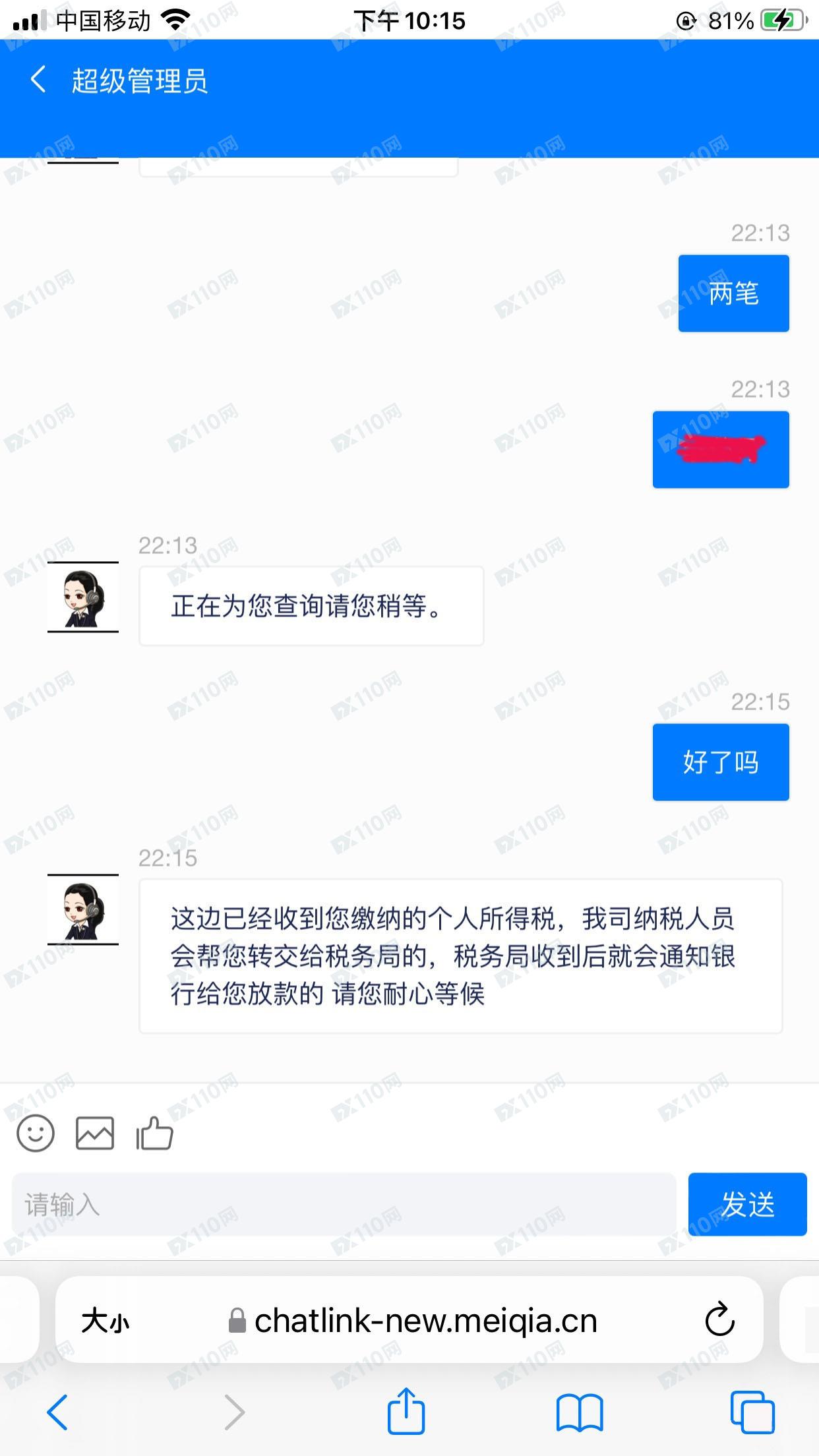Show all open Safari tabs
The width and height of the screenshot is (819, 1456).
click(752, 1412)
